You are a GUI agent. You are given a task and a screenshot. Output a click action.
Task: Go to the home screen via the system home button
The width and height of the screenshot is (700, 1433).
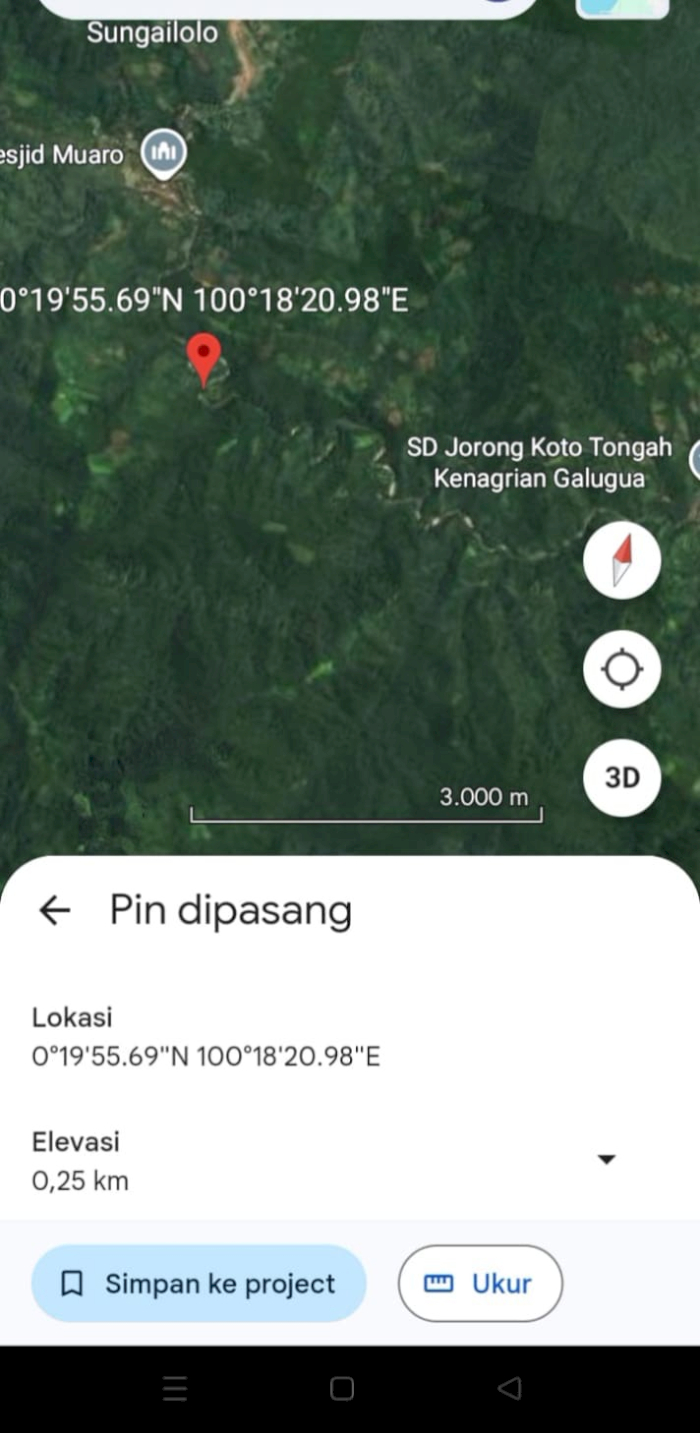tap(342, 1388)
